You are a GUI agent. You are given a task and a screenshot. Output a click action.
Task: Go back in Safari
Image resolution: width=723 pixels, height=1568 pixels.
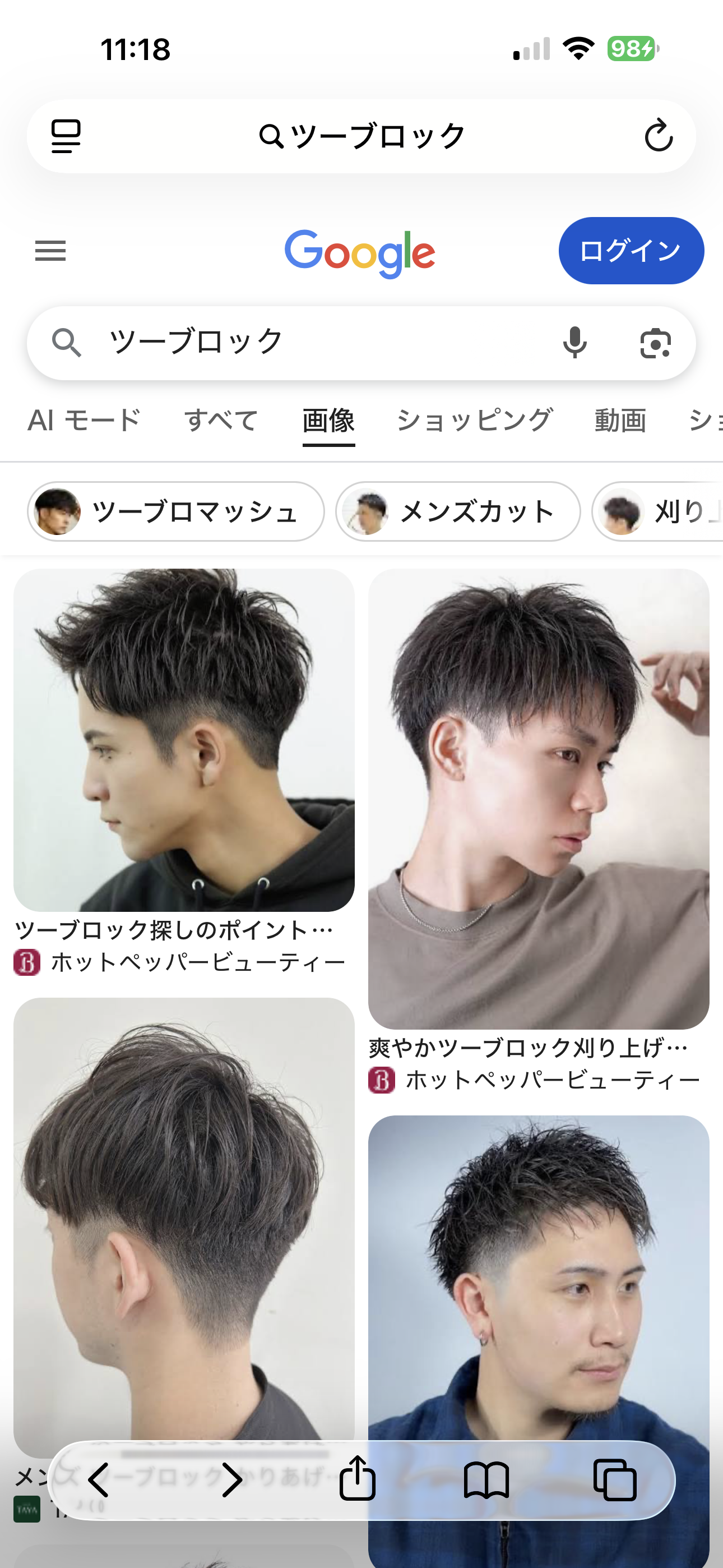click(99, 1480)
